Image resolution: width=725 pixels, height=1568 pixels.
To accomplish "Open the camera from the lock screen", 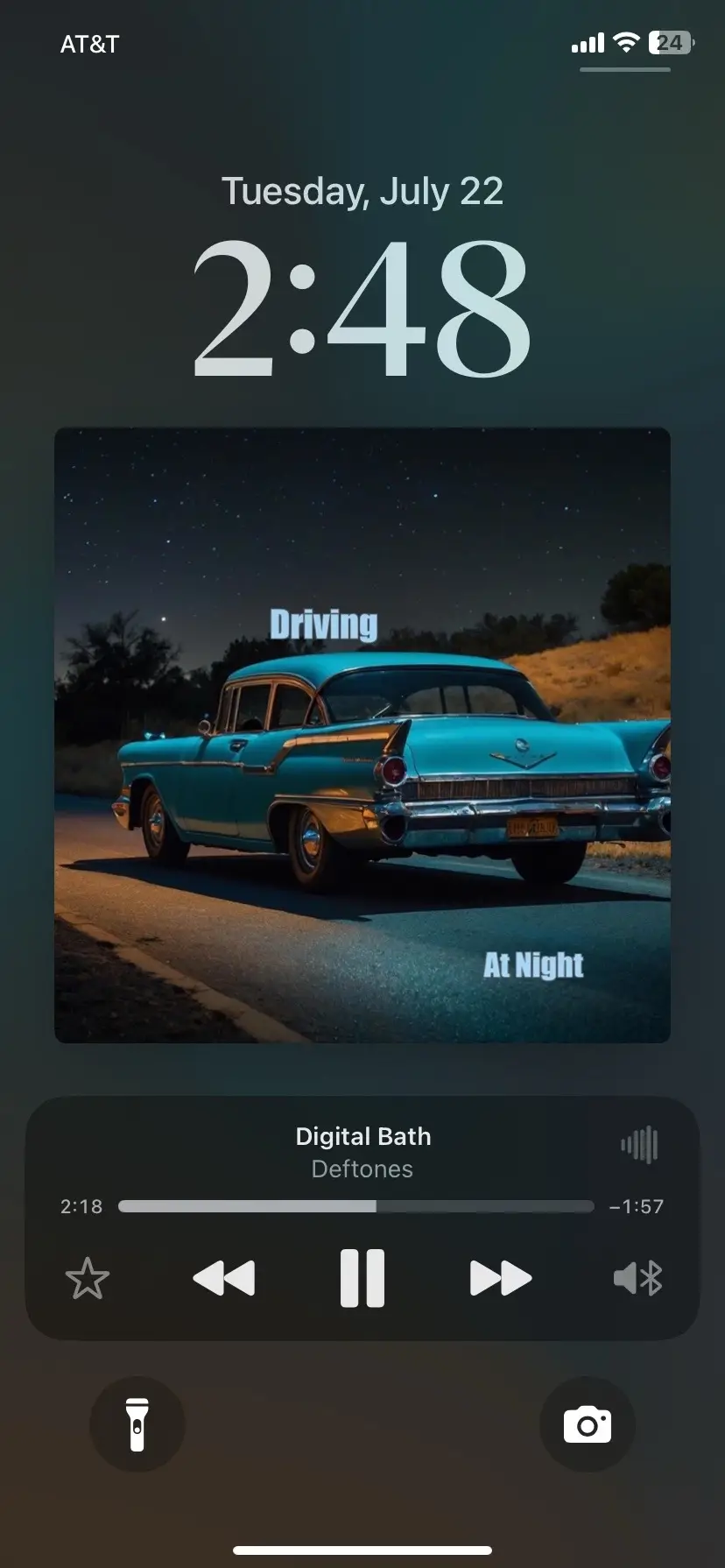I will pyautogui.click(x=587, y=1424).
